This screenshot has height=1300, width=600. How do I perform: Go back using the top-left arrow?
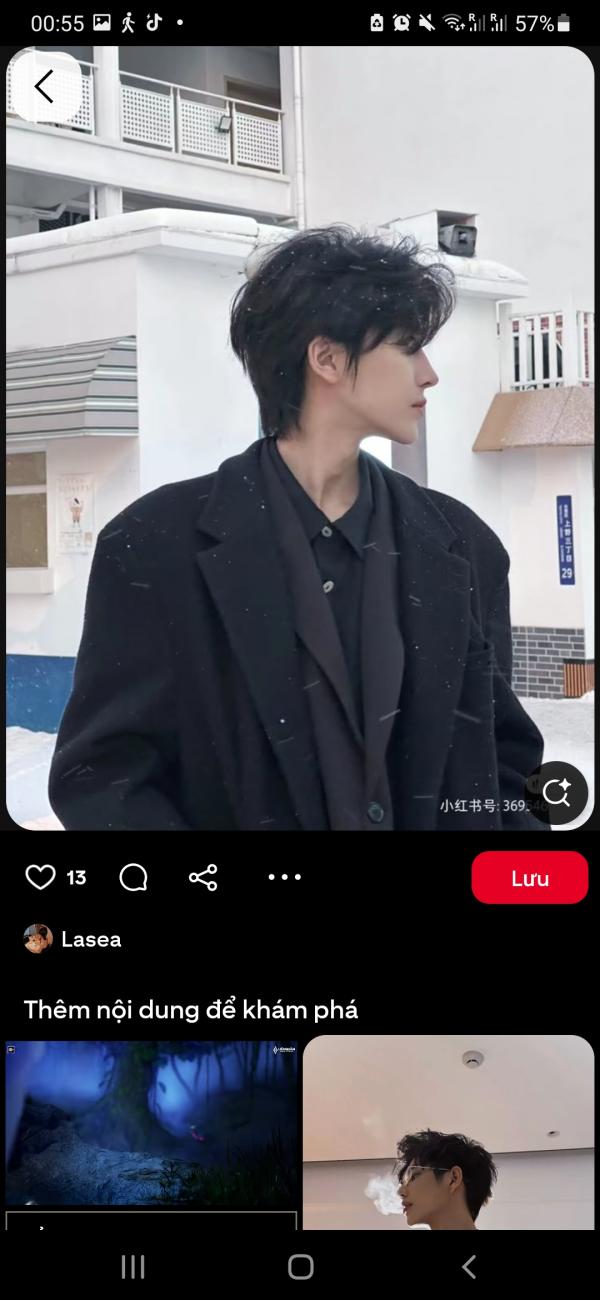(x=44, y=87)
